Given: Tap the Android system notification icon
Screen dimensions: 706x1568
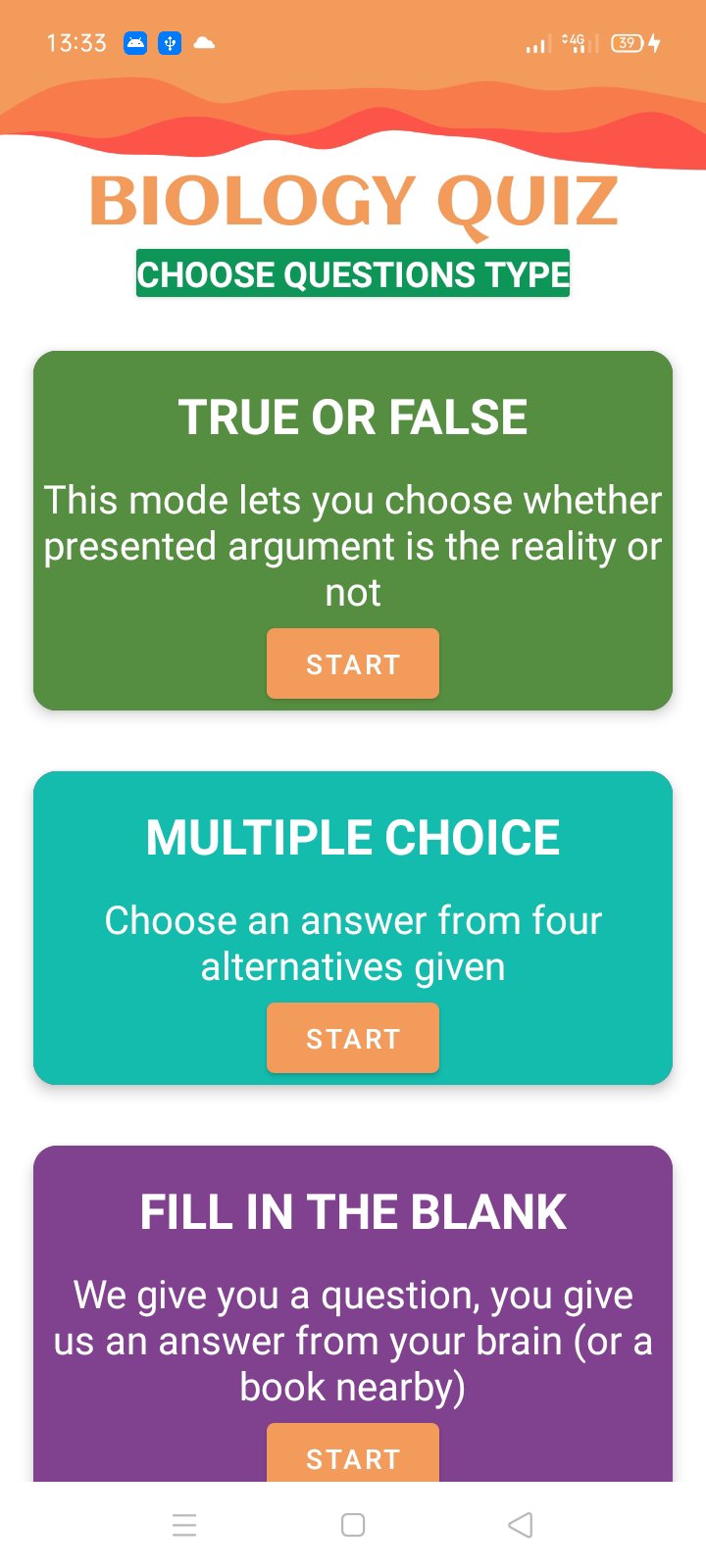Looking at the screenshot, I should (x=135, y=43).
